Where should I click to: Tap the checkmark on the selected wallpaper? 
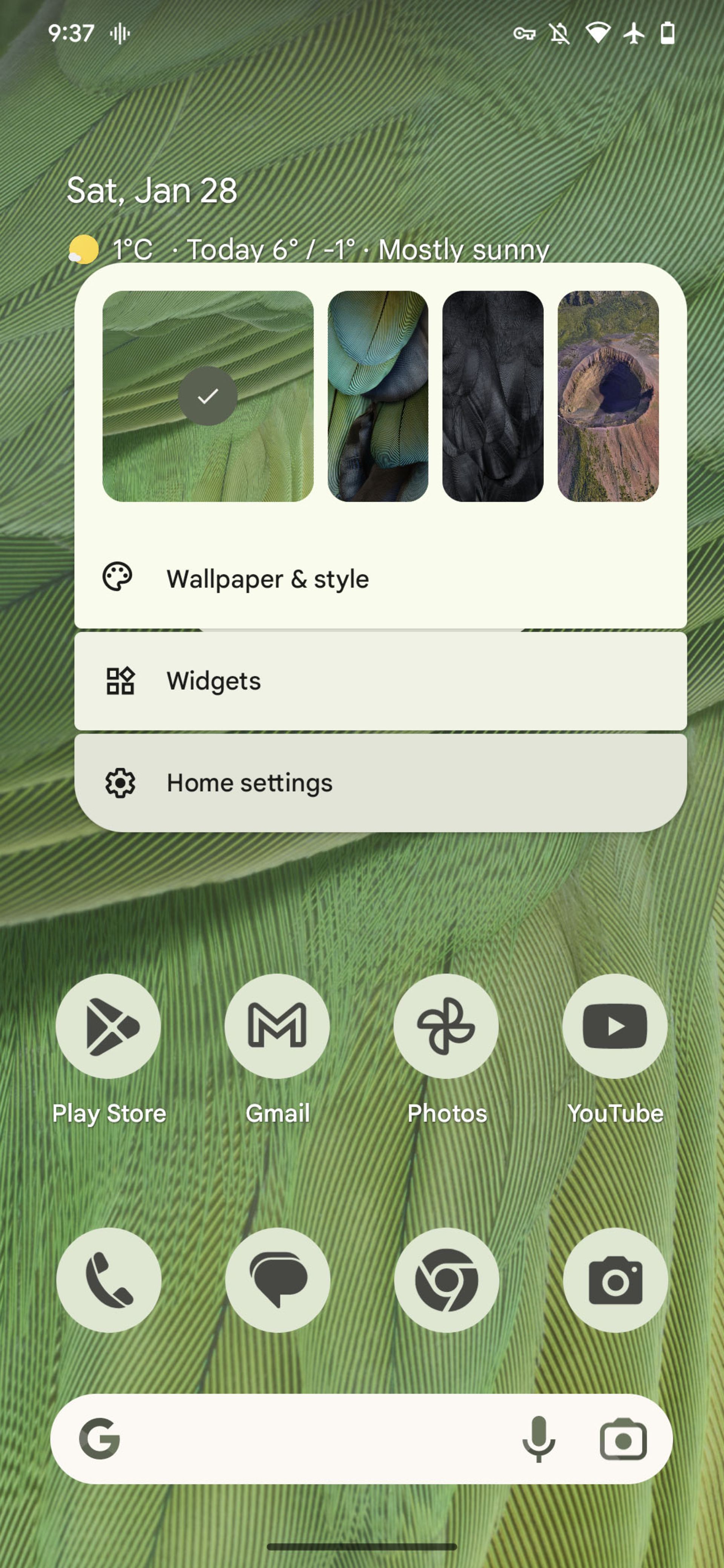point(207,396)
